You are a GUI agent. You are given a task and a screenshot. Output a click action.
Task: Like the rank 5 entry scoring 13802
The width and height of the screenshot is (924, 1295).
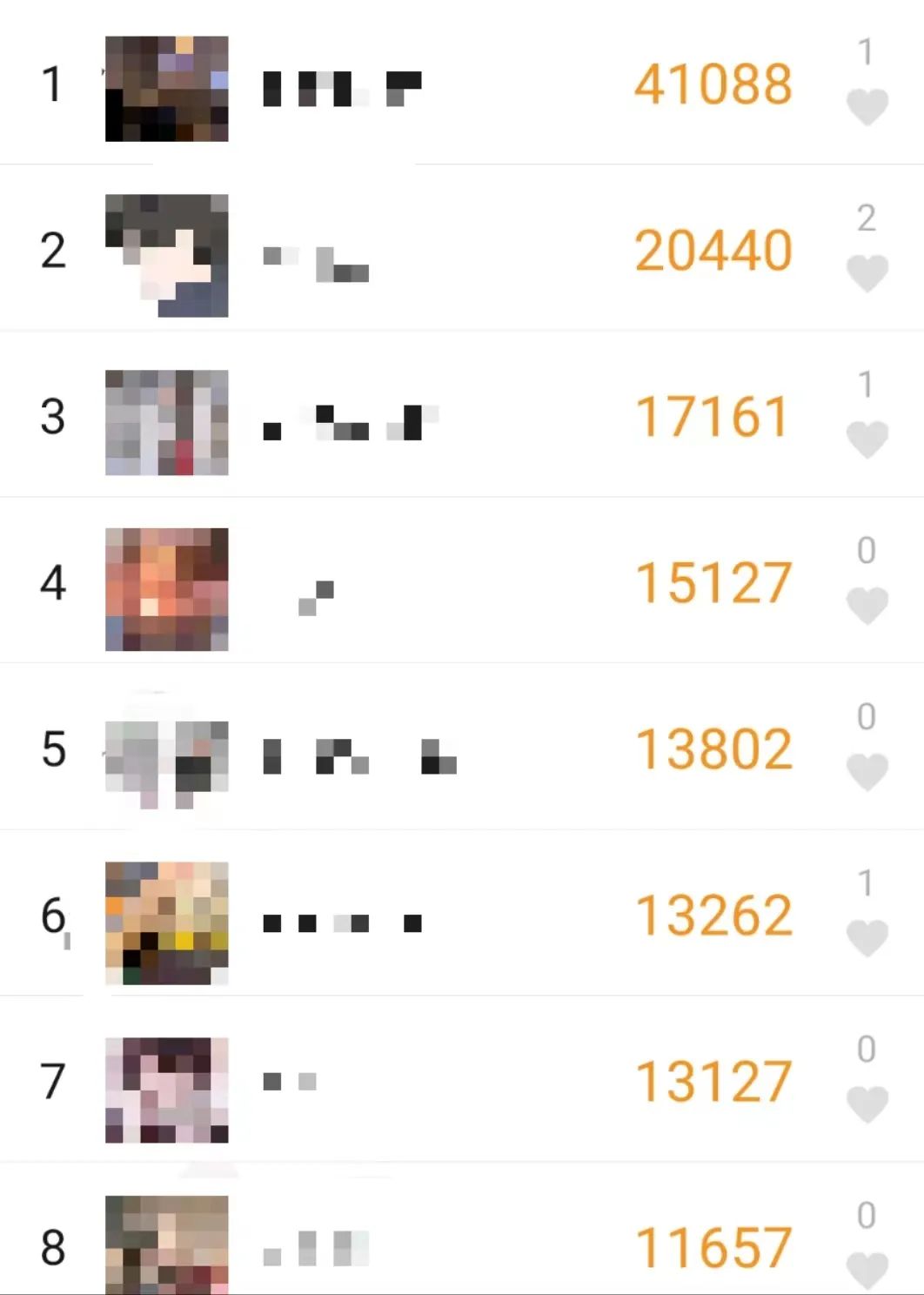(x=867, y=772)
